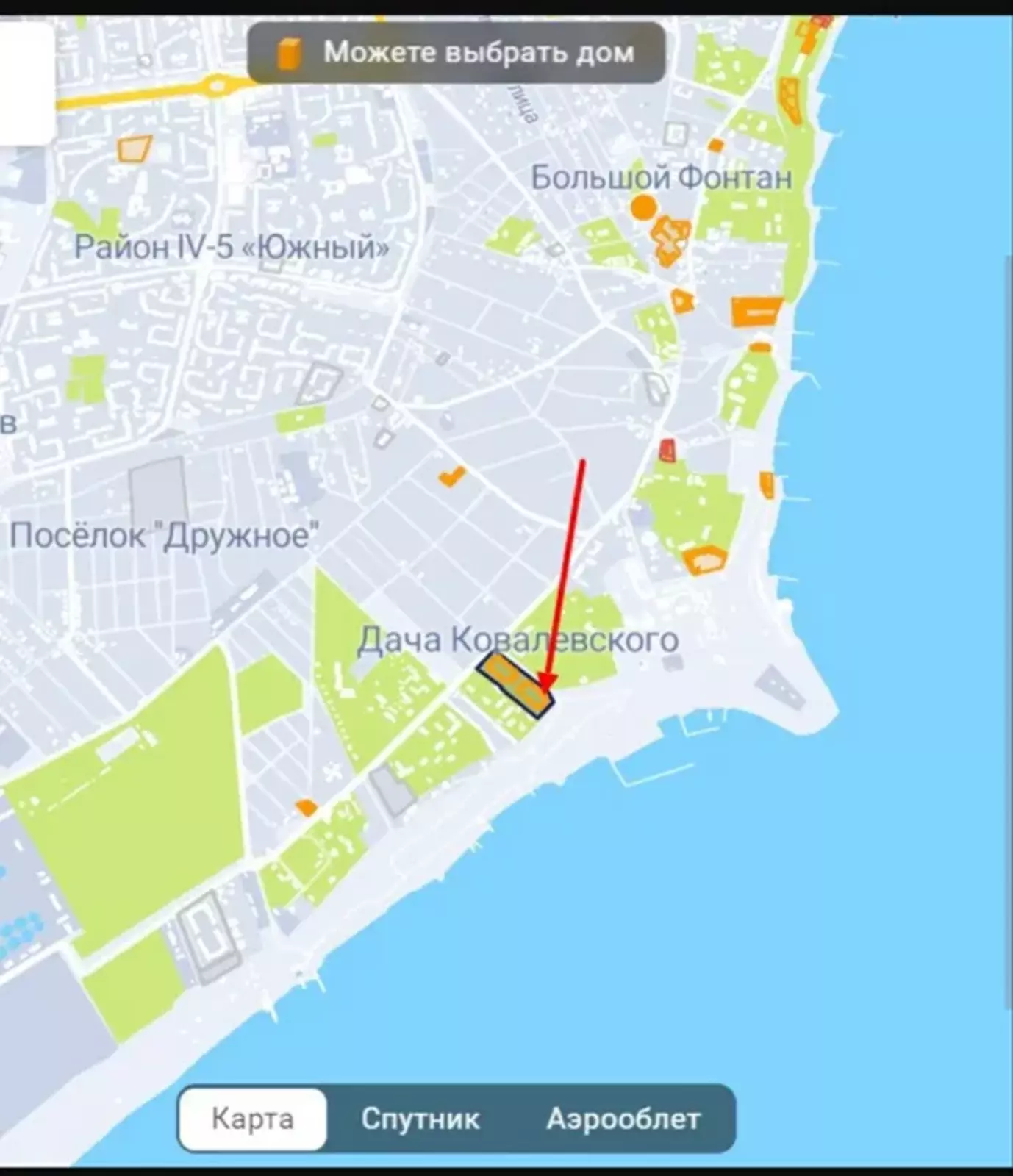Select the round orange marker below Большой Фонтан
Image resolution: width=1013 pixels, height=1176 pixels.
643,208
